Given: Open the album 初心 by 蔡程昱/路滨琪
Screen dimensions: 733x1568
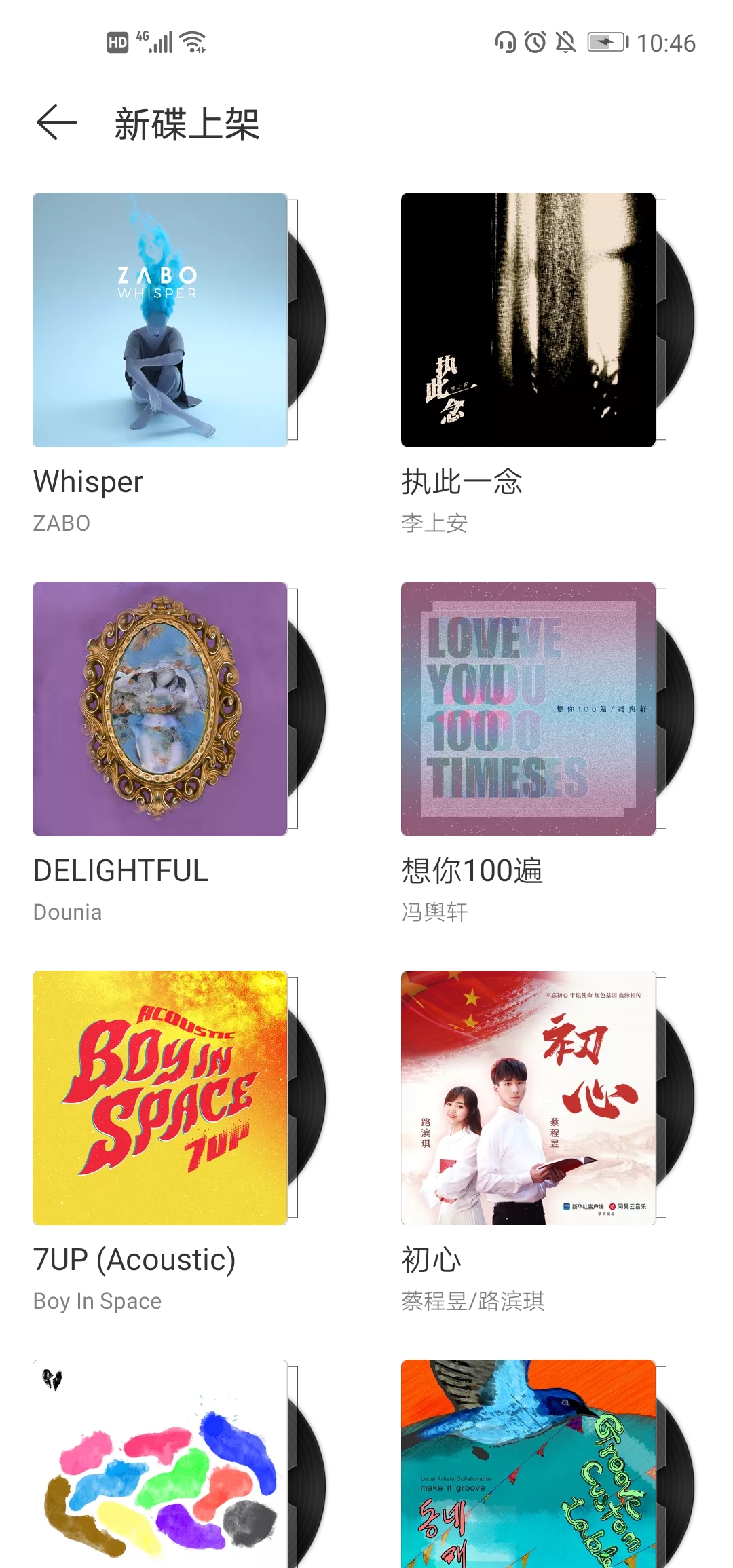Looking at the screenshot, I should click(x=528, y=1098).
